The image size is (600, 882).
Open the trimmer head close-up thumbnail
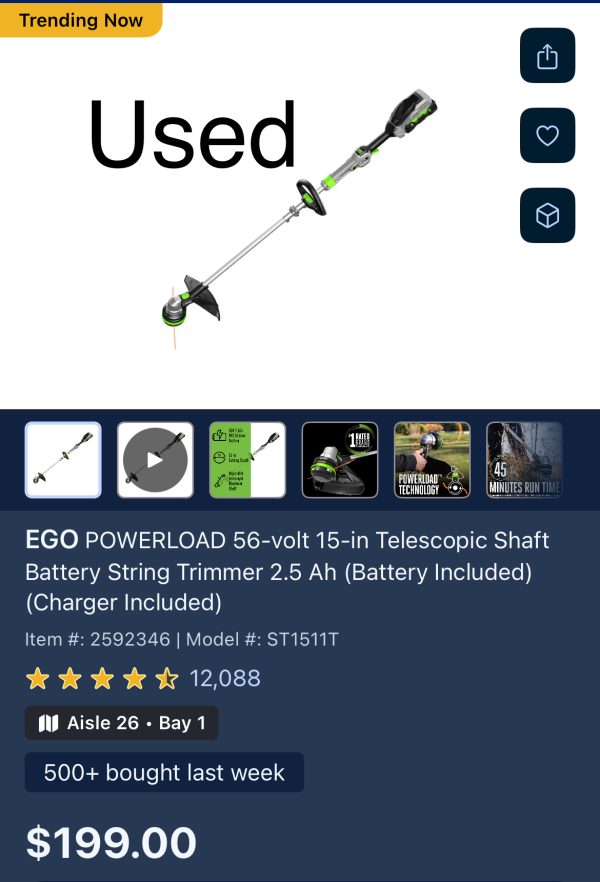coord(340,460)
